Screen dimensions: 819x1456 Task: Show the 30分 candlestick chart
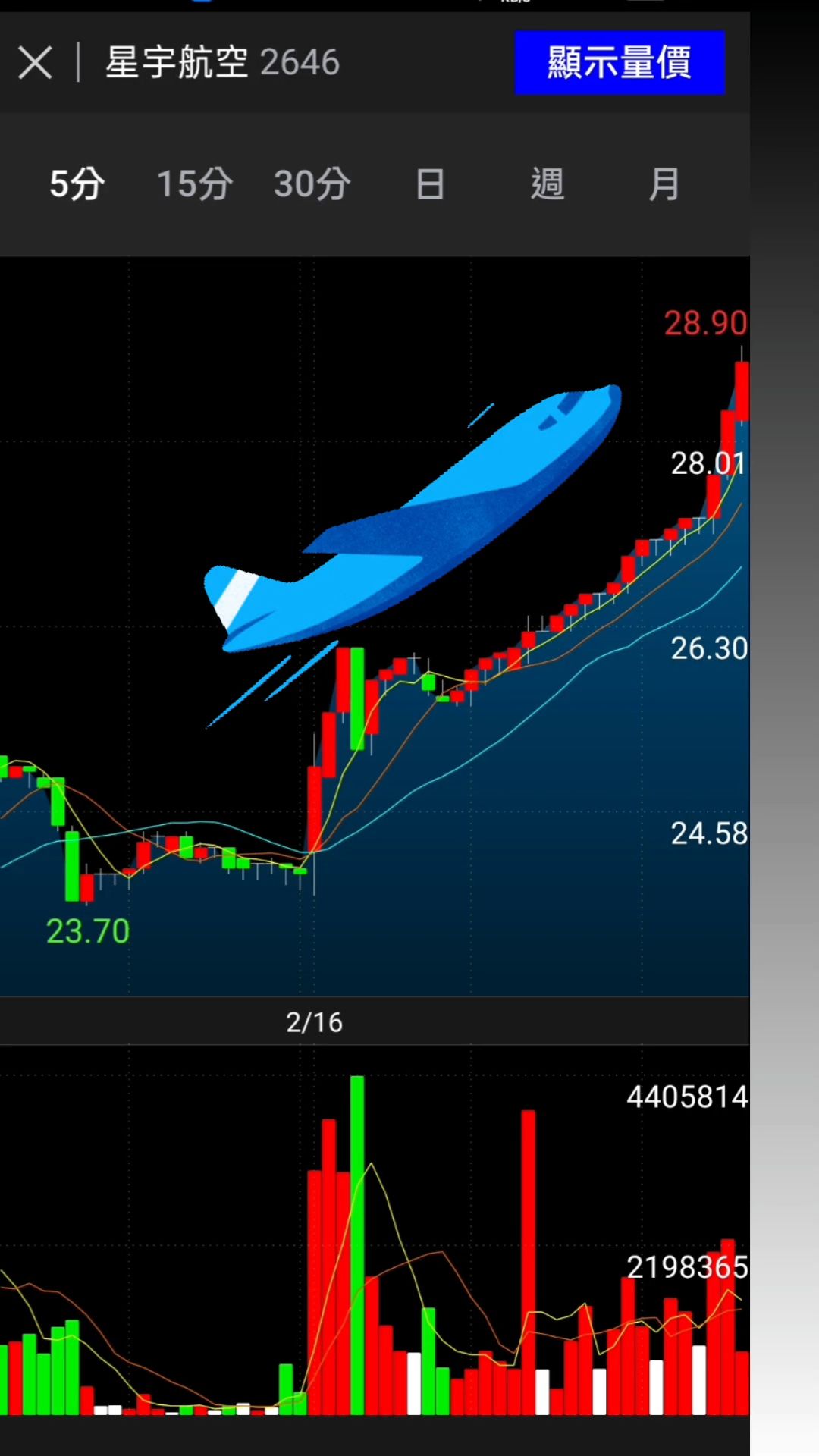[x=312, y=184]
